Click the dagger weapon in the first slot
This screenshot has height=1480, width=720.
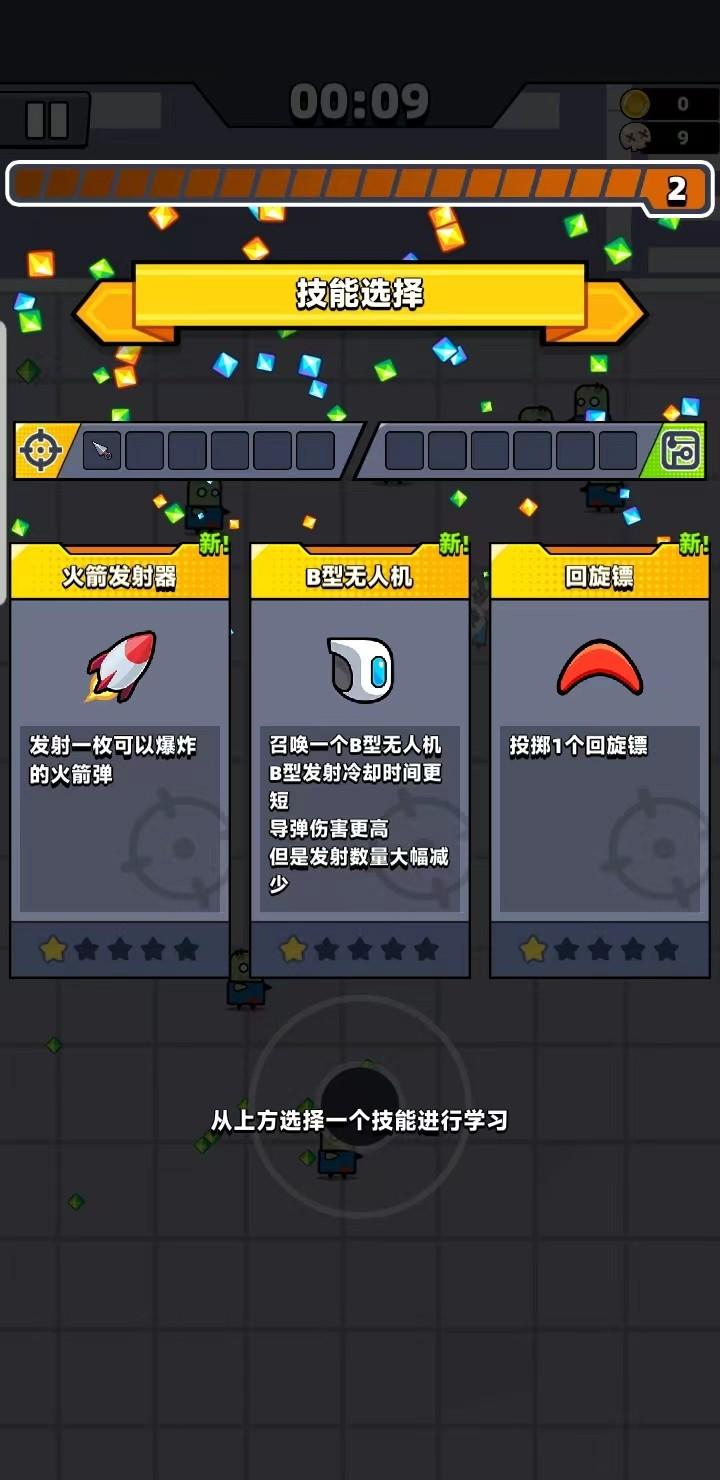[x=101, y=450]
